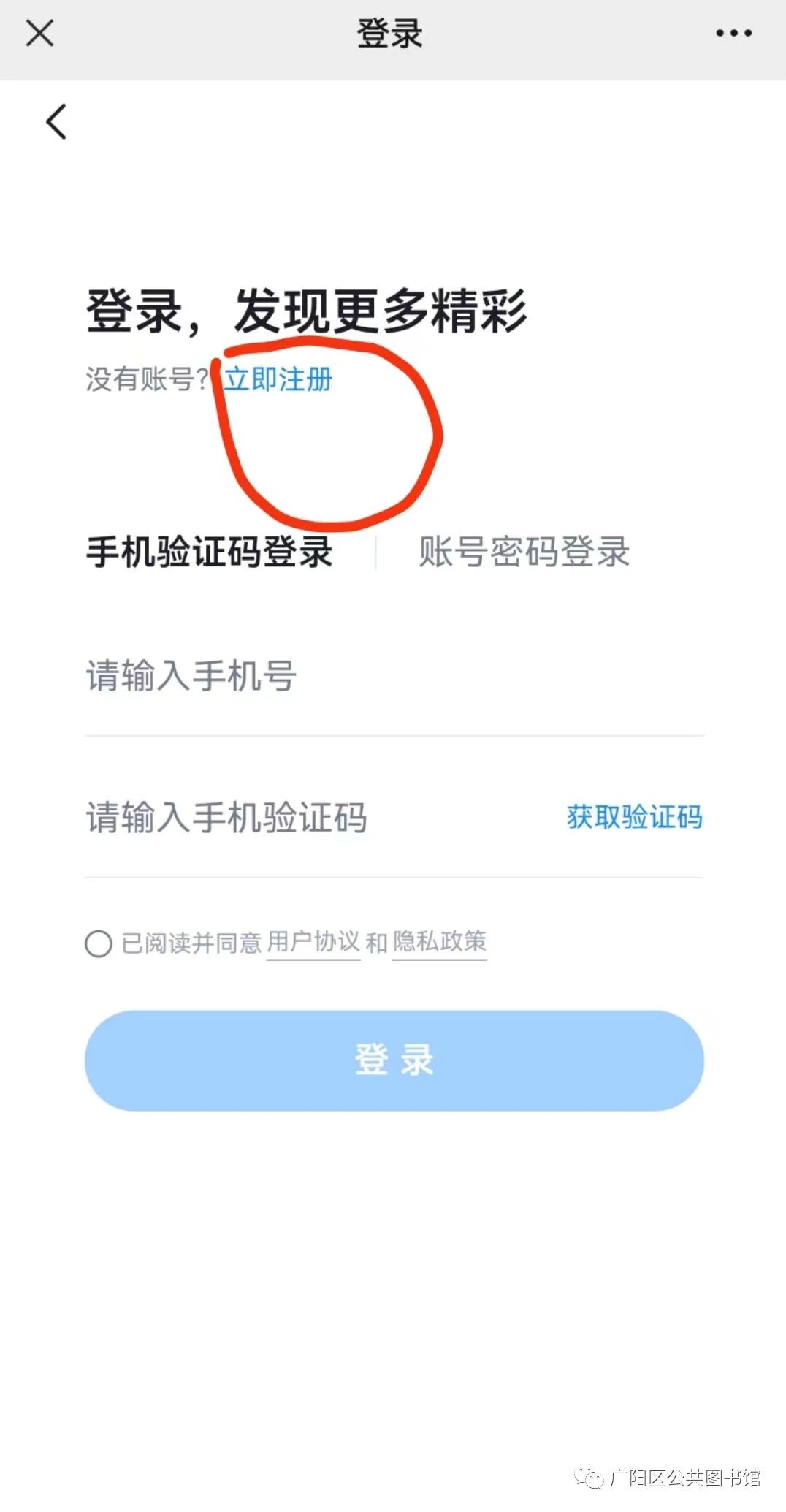786x1512 pixels.
Task: Tap the blue 登录 button
Action: click(394, 1060)
